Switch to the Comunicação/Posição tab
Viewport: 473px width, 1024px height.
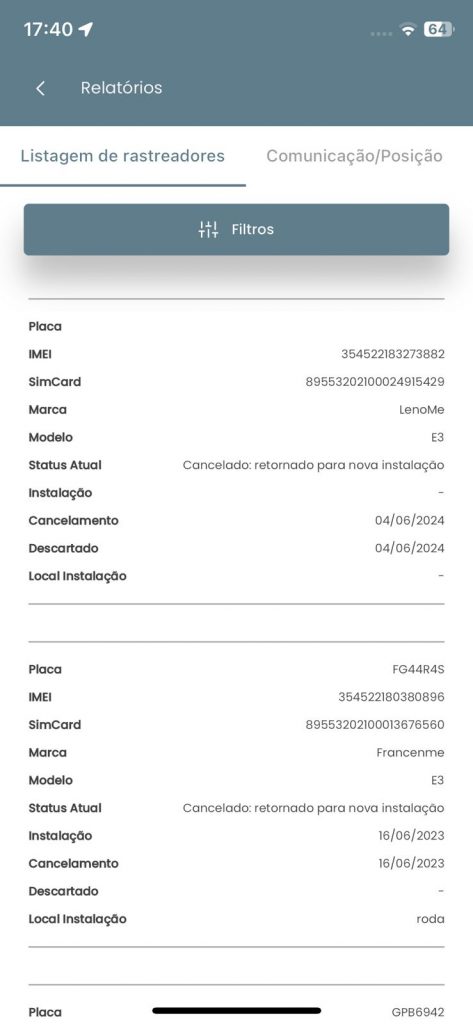[354, 156]
